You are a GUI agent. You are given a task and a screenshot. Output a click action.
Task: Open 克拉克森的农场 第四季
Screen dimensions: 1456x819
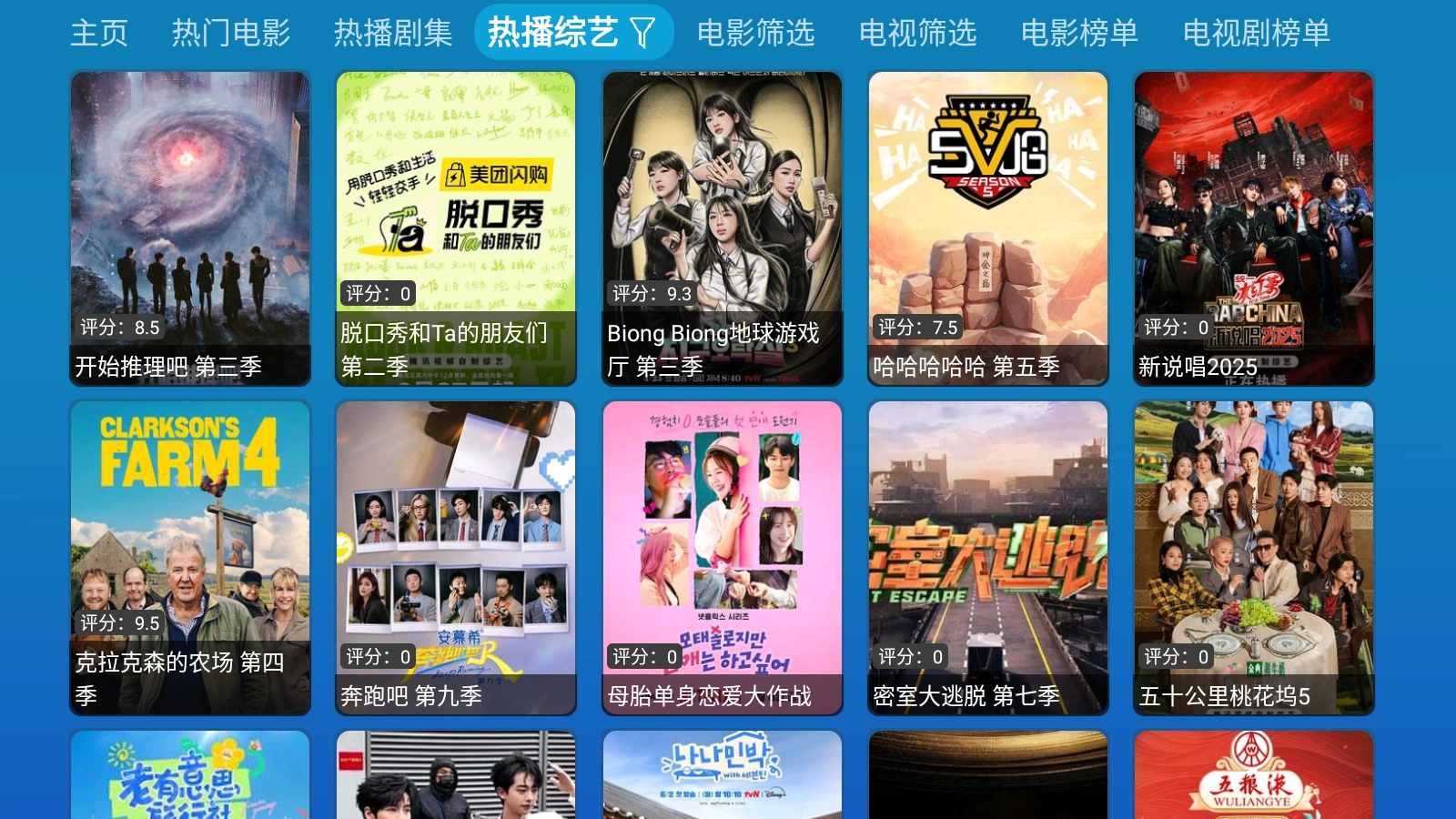tap(190, 557)
